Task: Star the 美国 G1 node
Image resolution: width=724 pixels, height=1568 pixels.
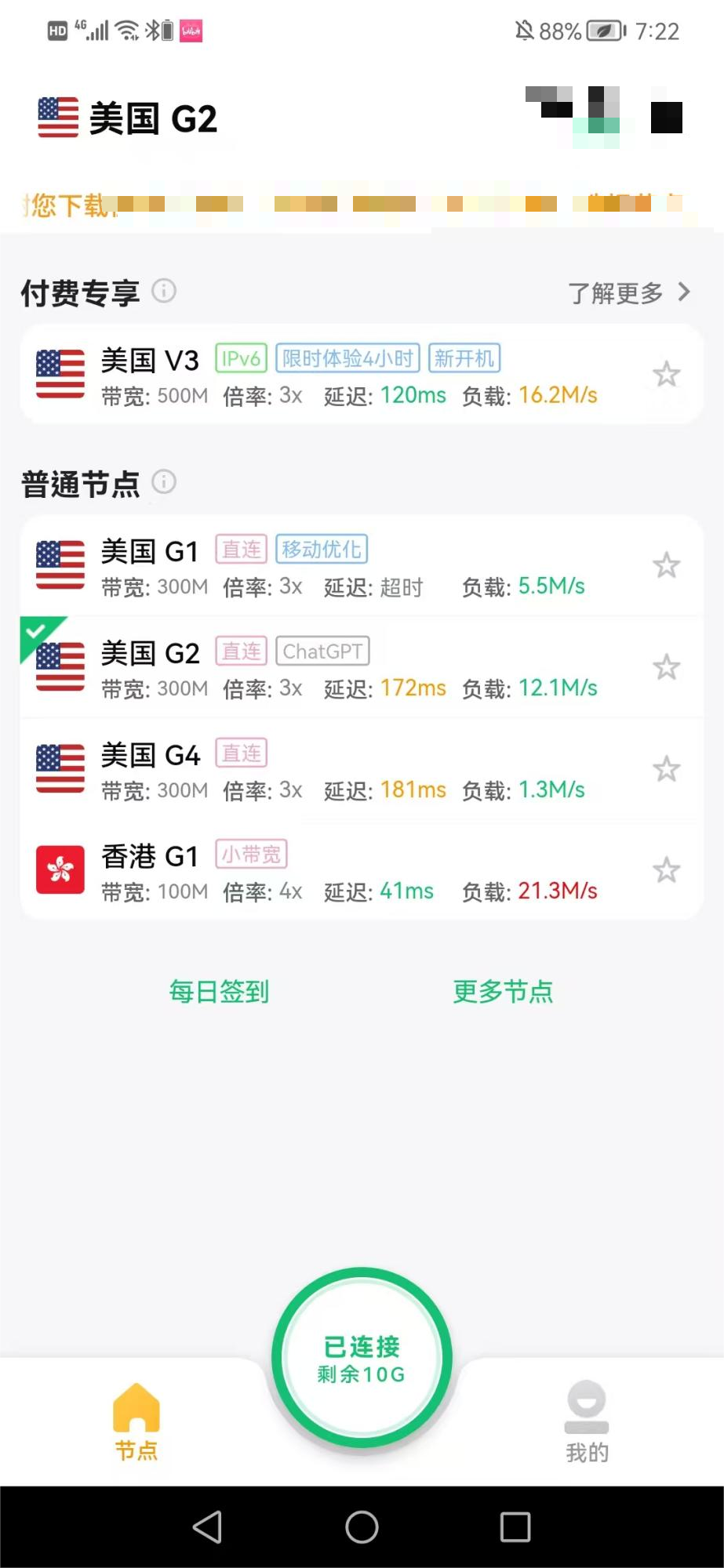Action: tap(666, 565)
